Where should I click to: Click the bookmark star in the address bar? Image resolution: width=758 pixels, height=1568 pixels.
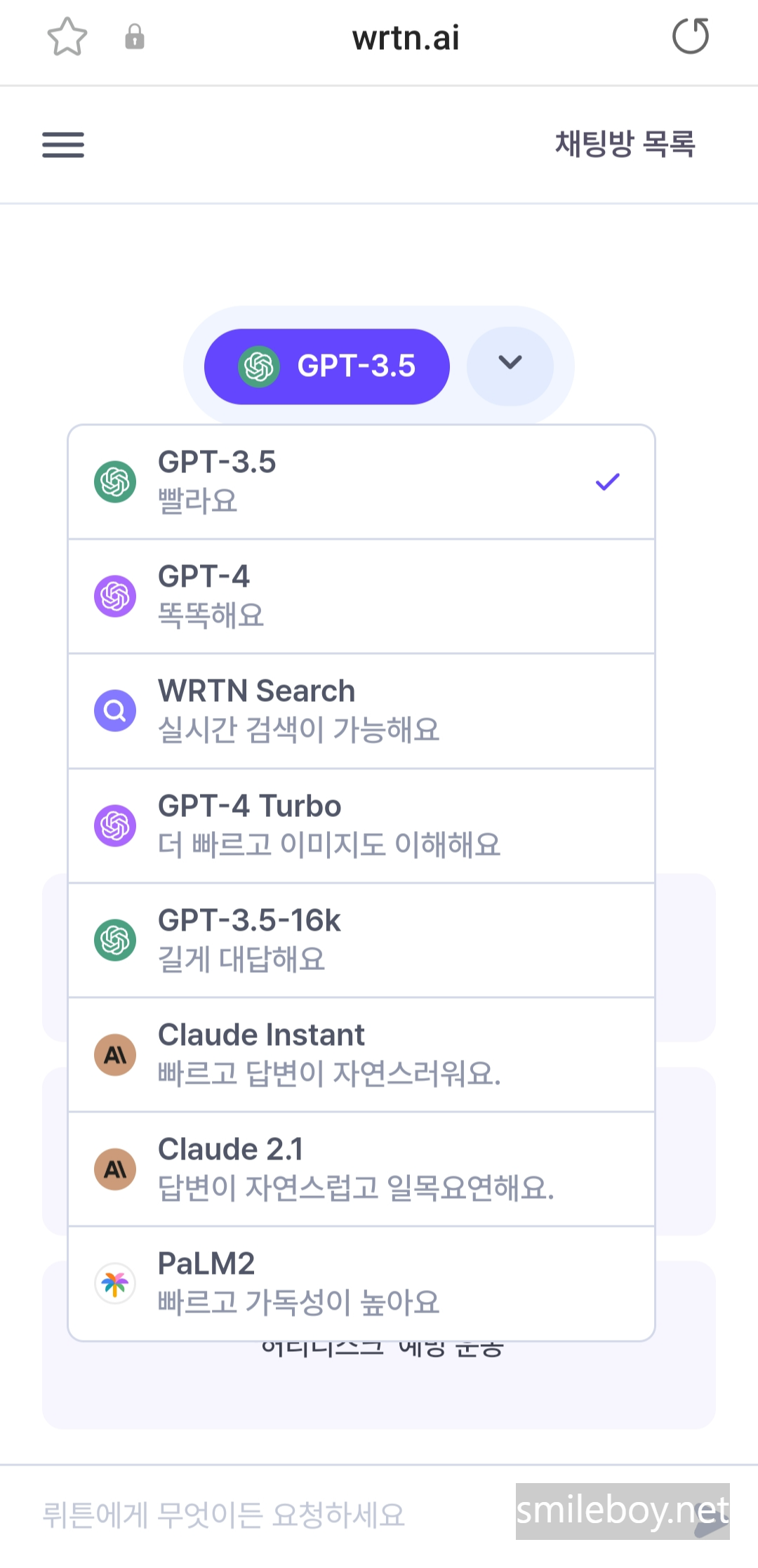pos(68,36)
